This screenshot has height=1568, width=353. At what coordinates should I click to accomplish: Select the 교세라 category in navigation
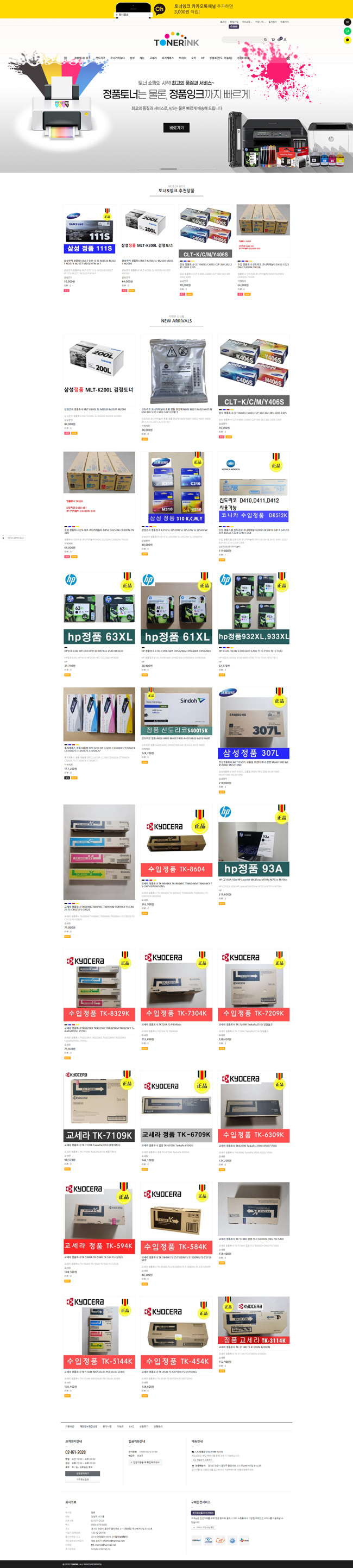pos(153,59)
